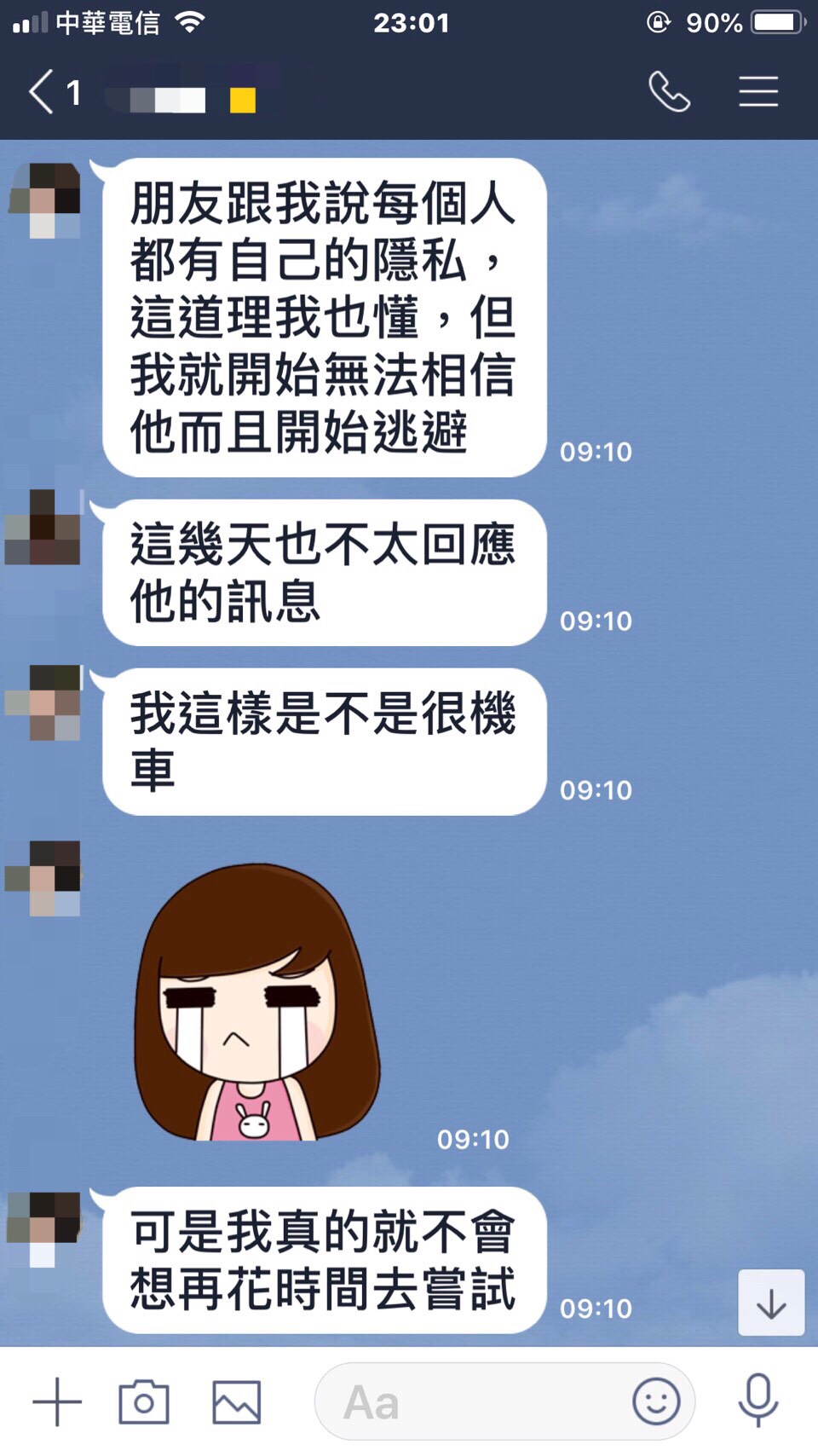
Task: Open the camera to take a photo
Action: 144,1401
